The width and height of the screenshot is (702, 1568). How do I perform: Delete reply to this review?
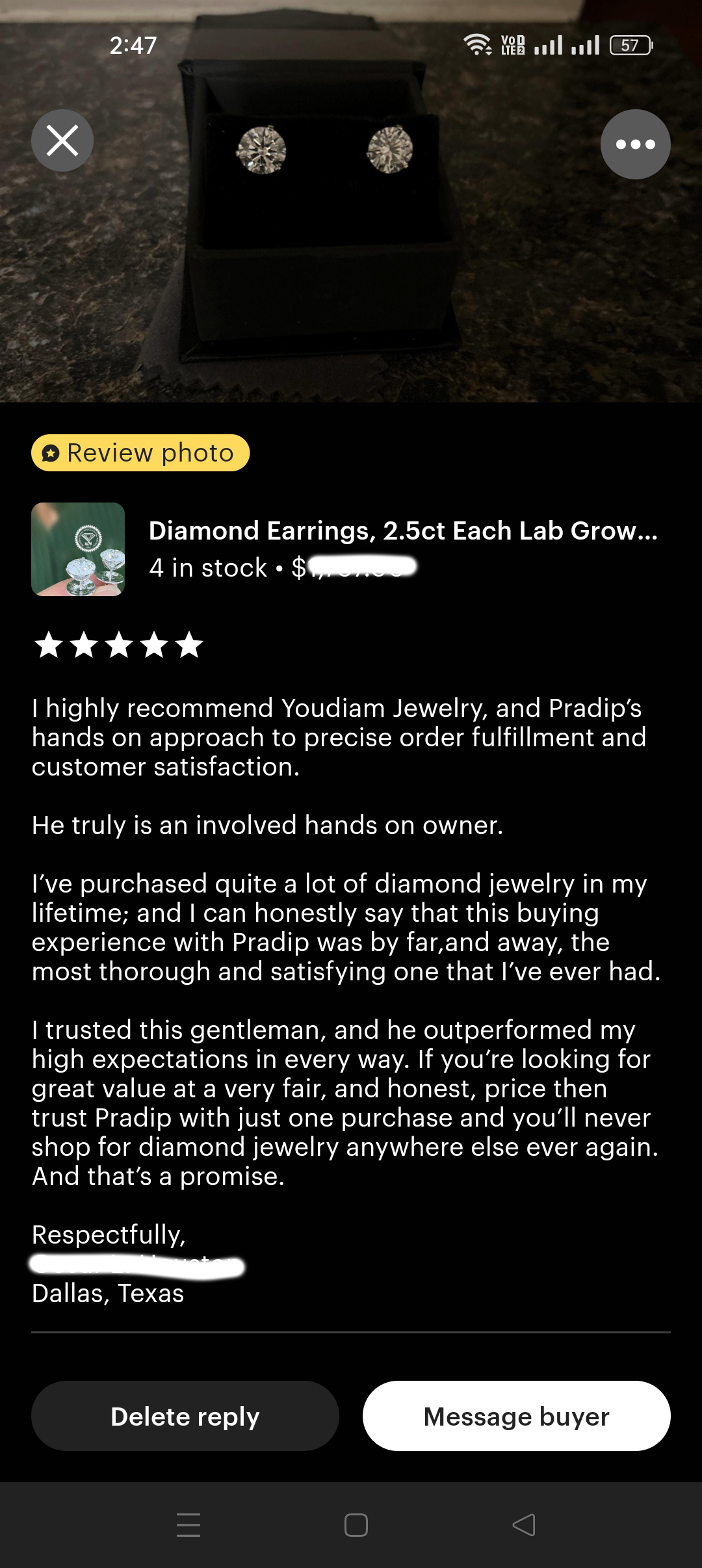(185, 1416)
